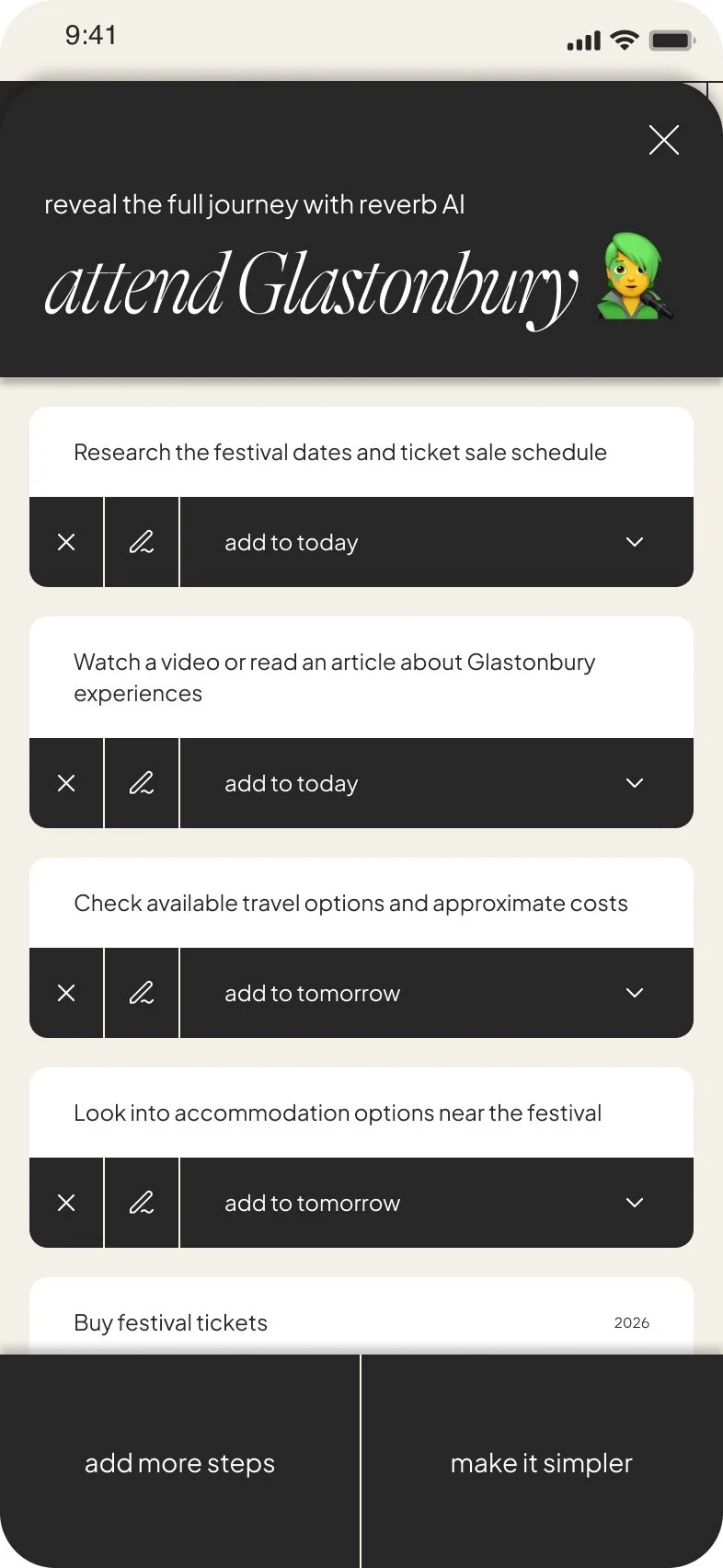Open day dropdown for 'Watch a video' step

634,783
